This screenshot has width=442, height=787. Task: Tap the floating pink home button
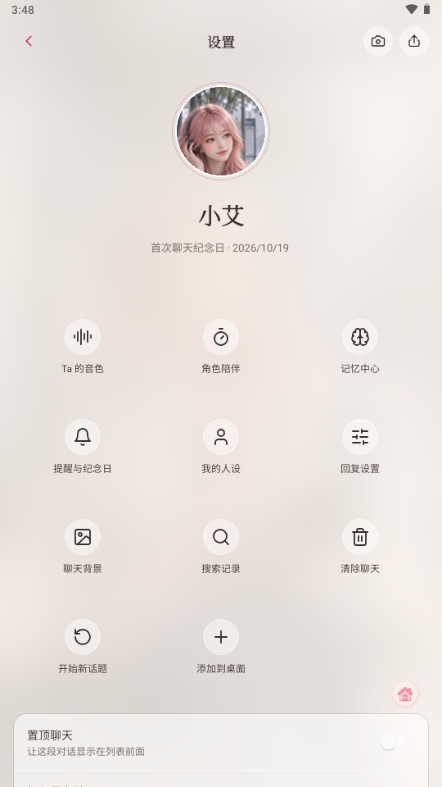tap(405, 694)
